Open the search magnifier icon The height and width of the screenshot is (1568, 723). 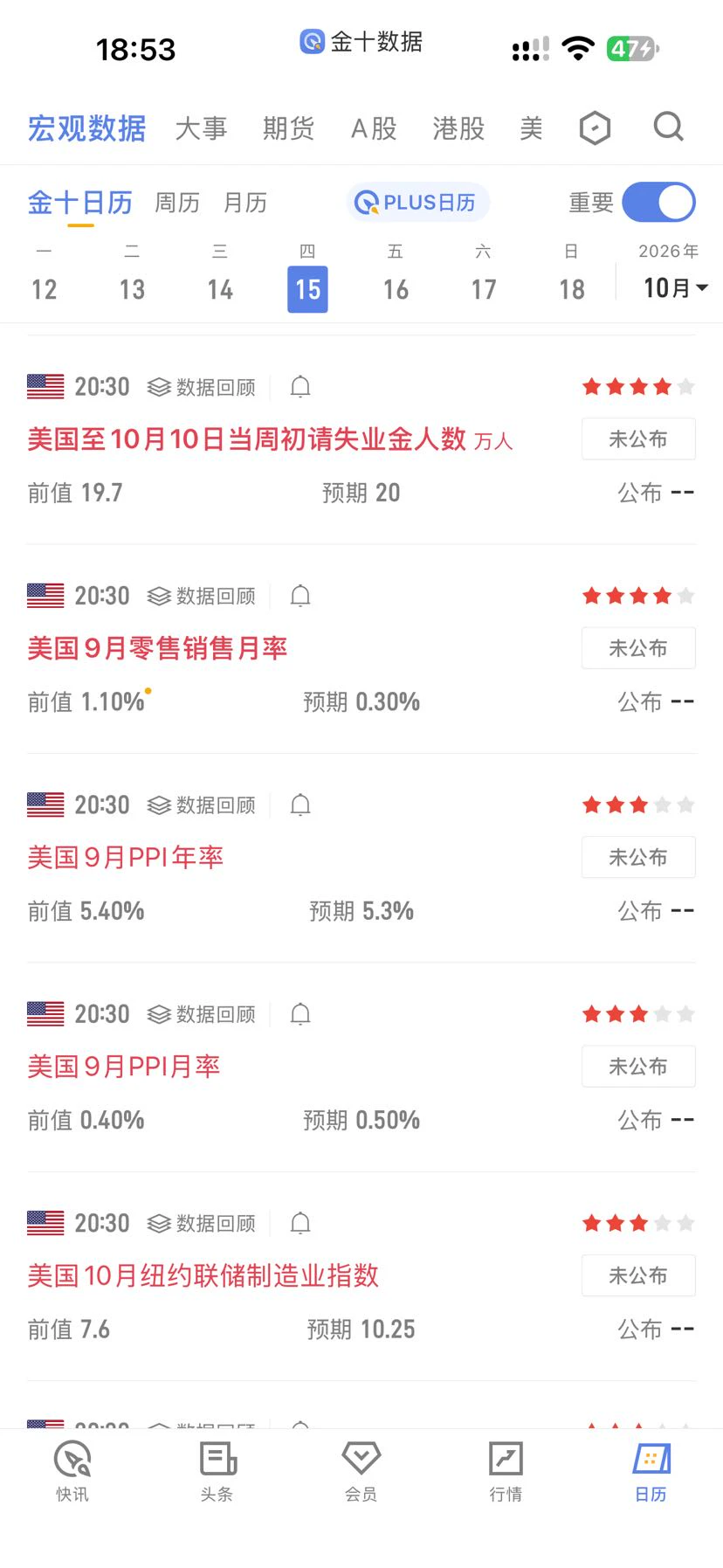click(x=668, y=128)
